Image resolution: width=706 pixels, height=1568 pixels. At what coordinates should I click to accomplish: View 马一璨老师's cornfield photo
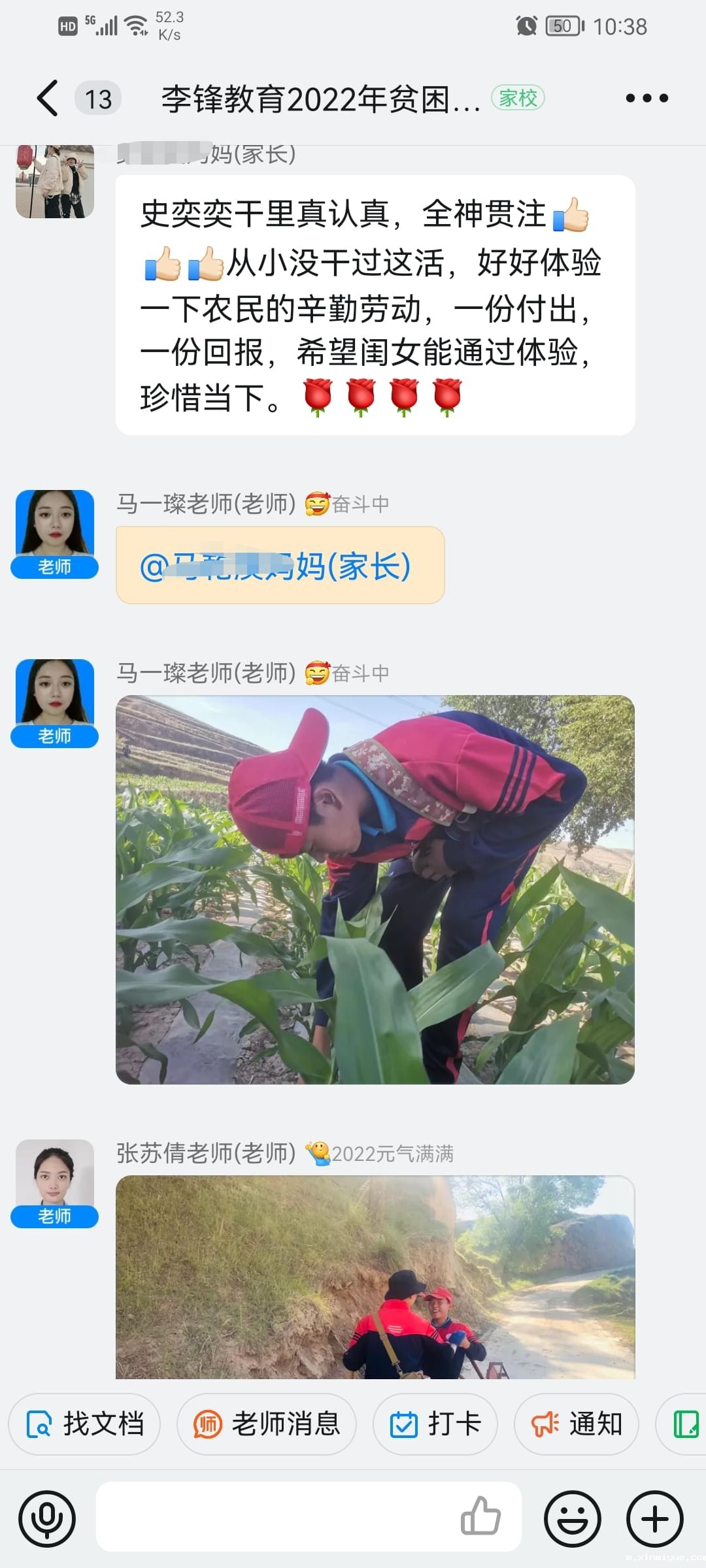[x=375, y=890]
